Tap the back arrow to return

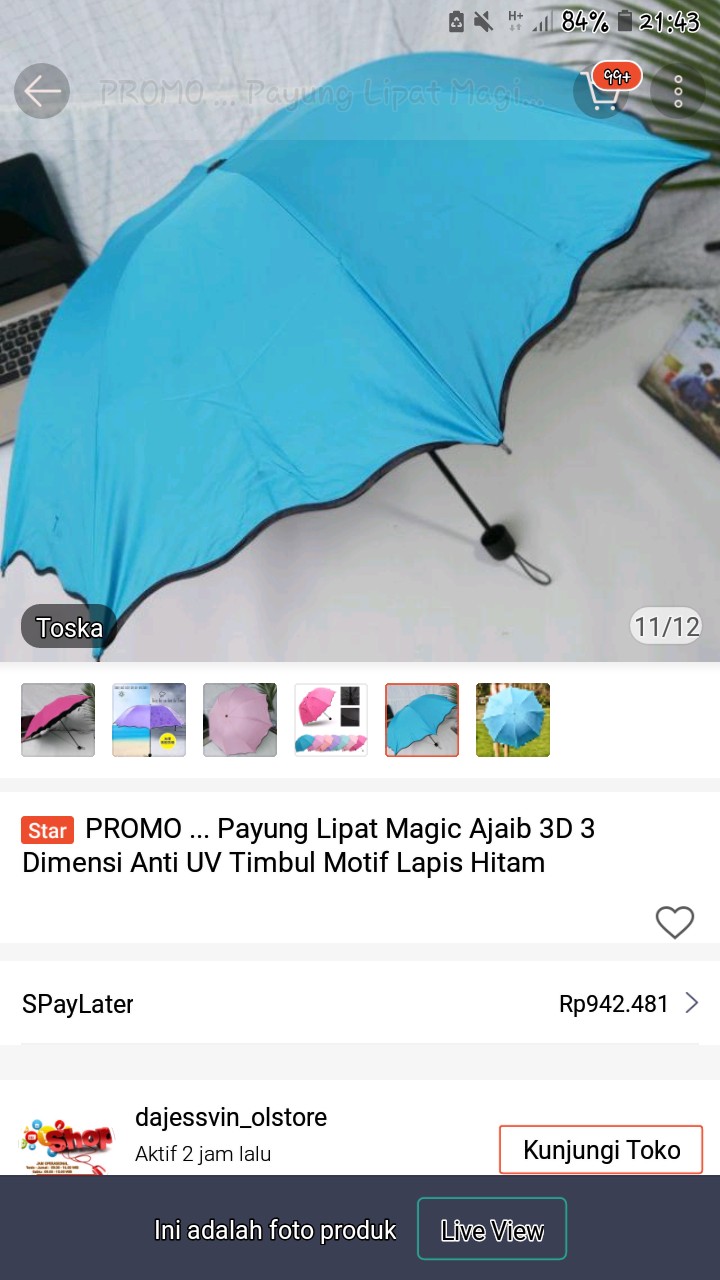[41, 91]
